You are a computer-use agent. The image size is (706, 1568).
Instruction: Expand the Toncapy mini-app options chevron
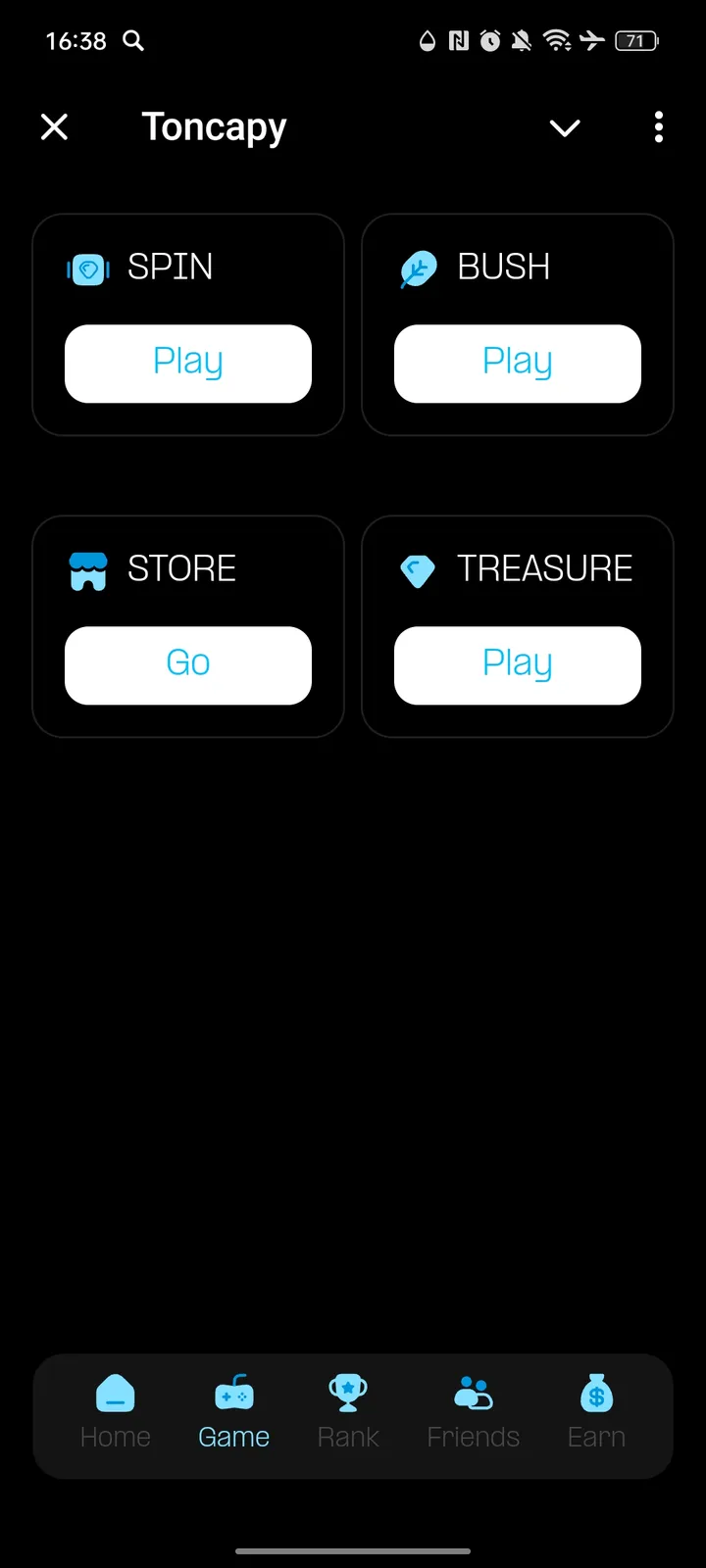click(x=565, y=127)
